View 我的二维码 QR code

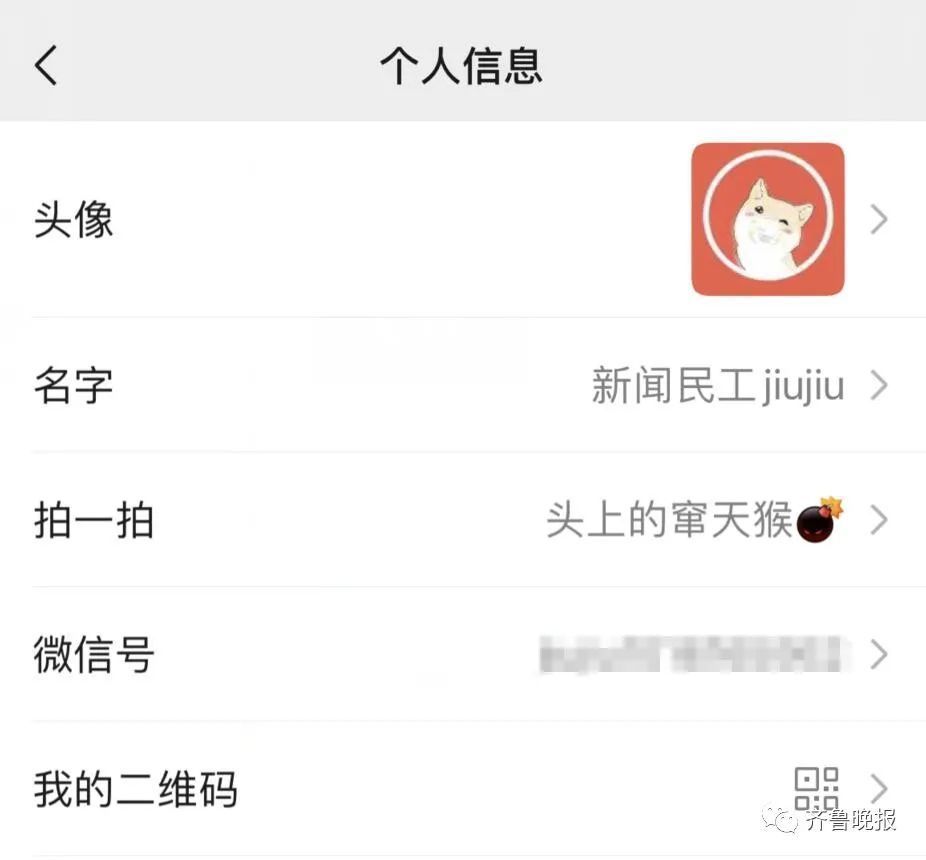[463, 789]
